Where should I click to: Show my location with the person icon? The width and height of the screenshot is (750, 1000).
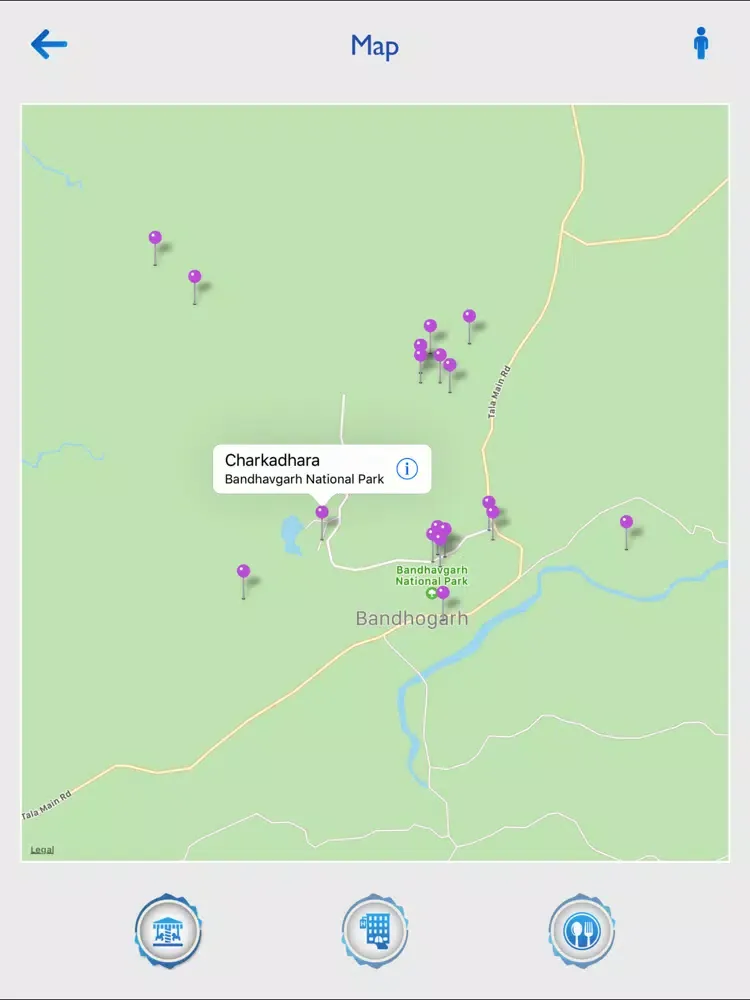[701, 44]
